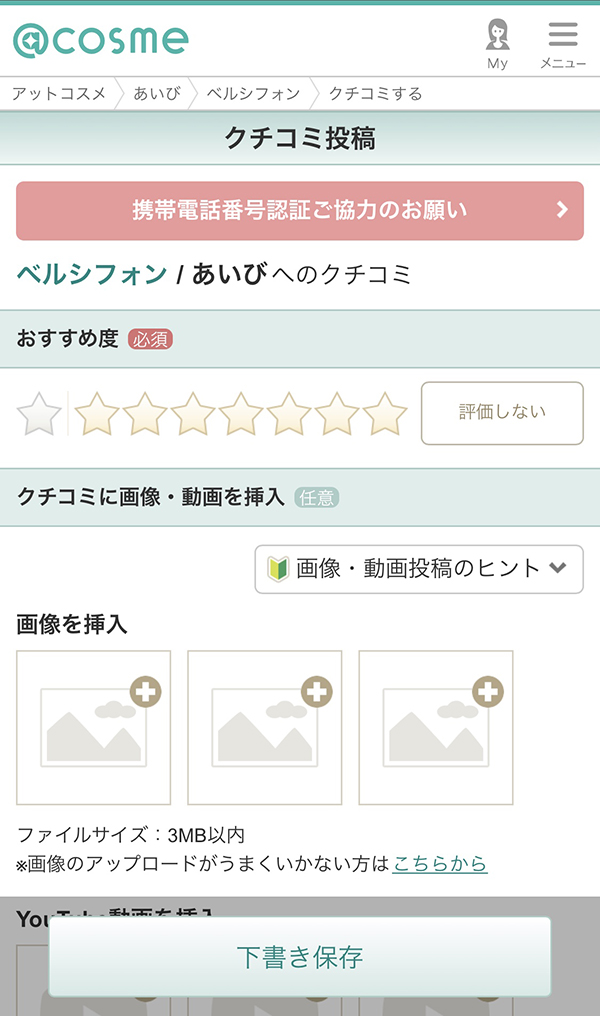
Task: Select the first grey zero star
Action: coord(40,414)
